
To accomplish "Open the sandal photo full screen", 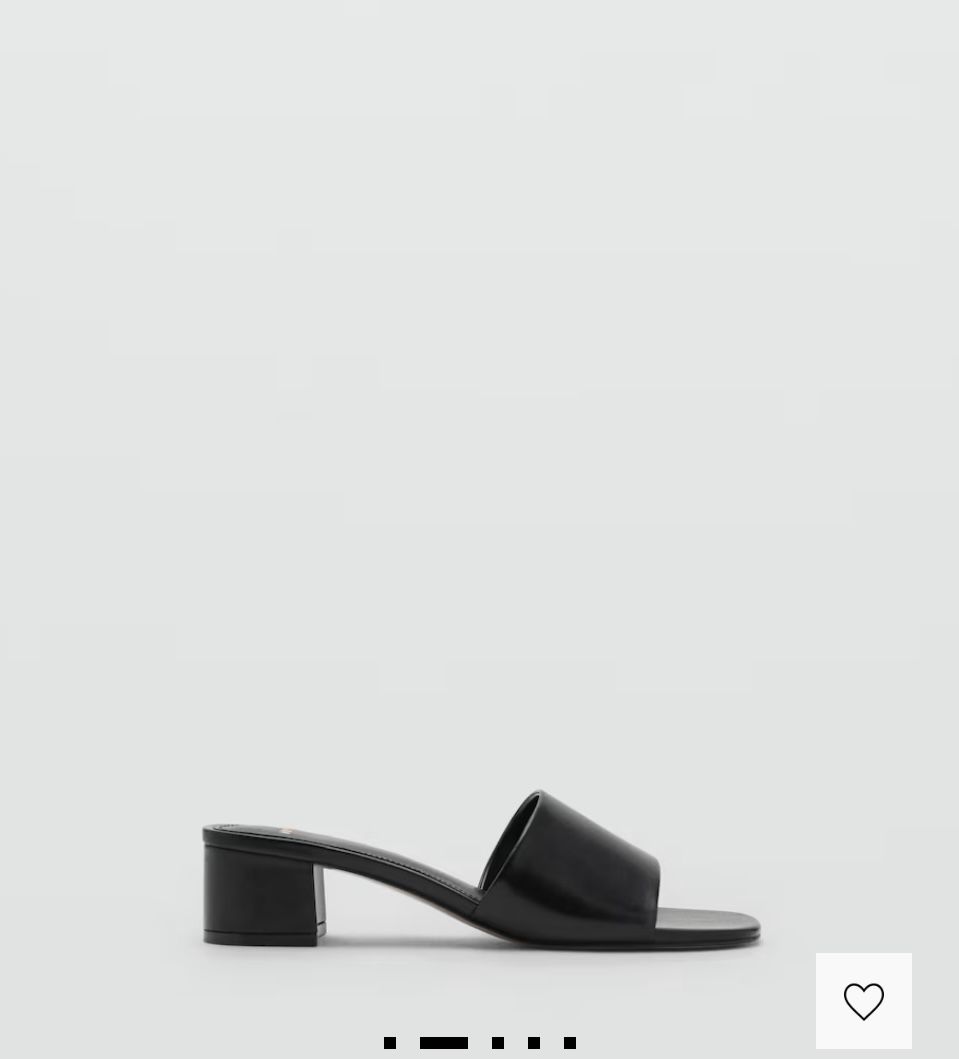I will pos(480,870).
